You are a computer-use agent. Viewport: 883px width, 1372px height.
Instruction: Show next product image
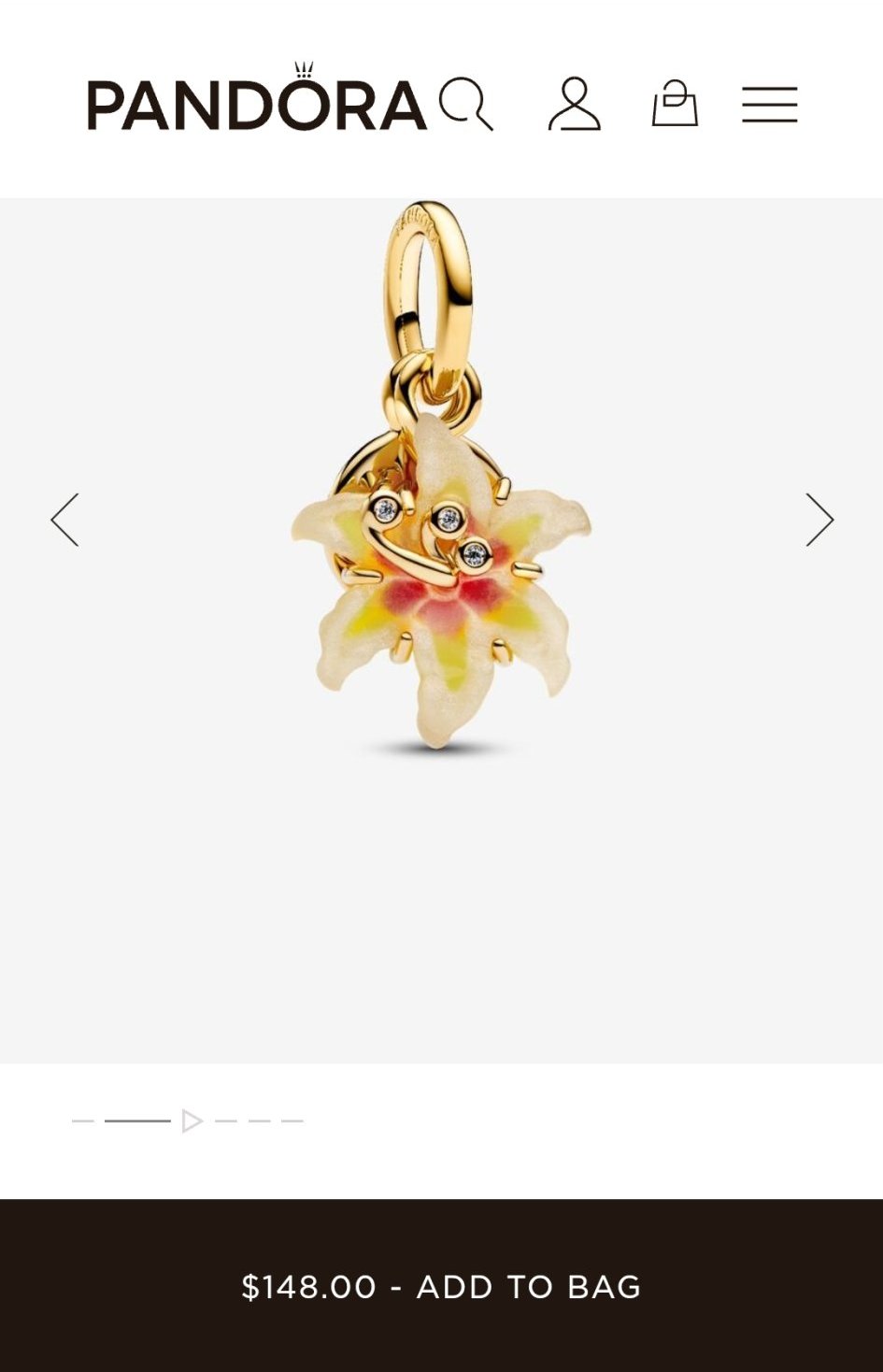(x=819, y=520)
